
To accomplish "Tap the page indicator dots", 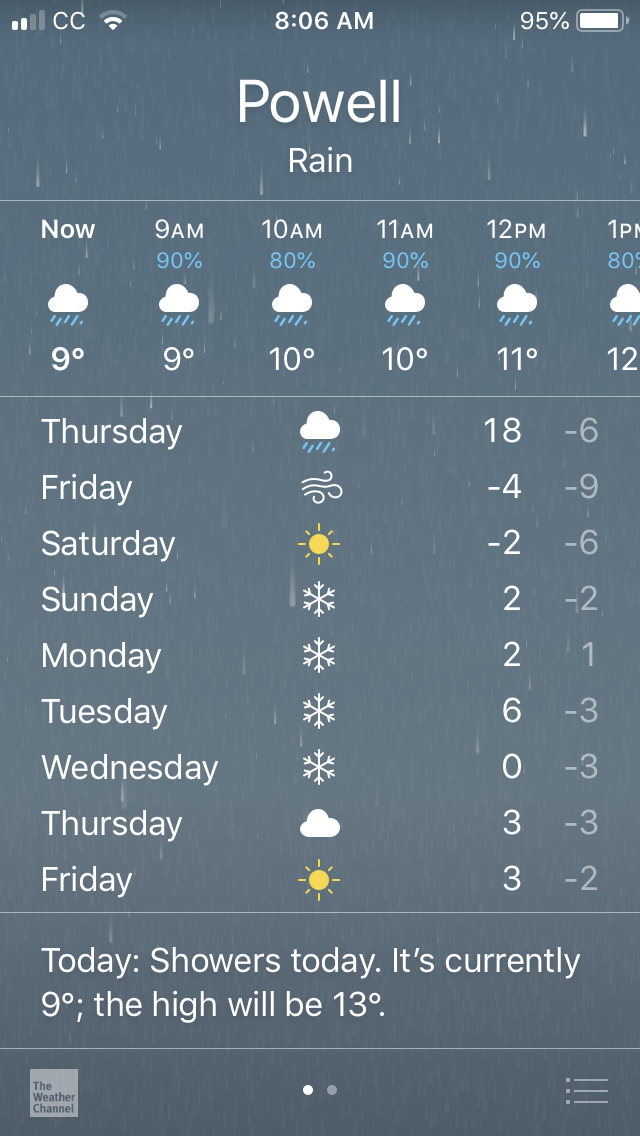I will pyautogui.click(x=320, y=1090).
